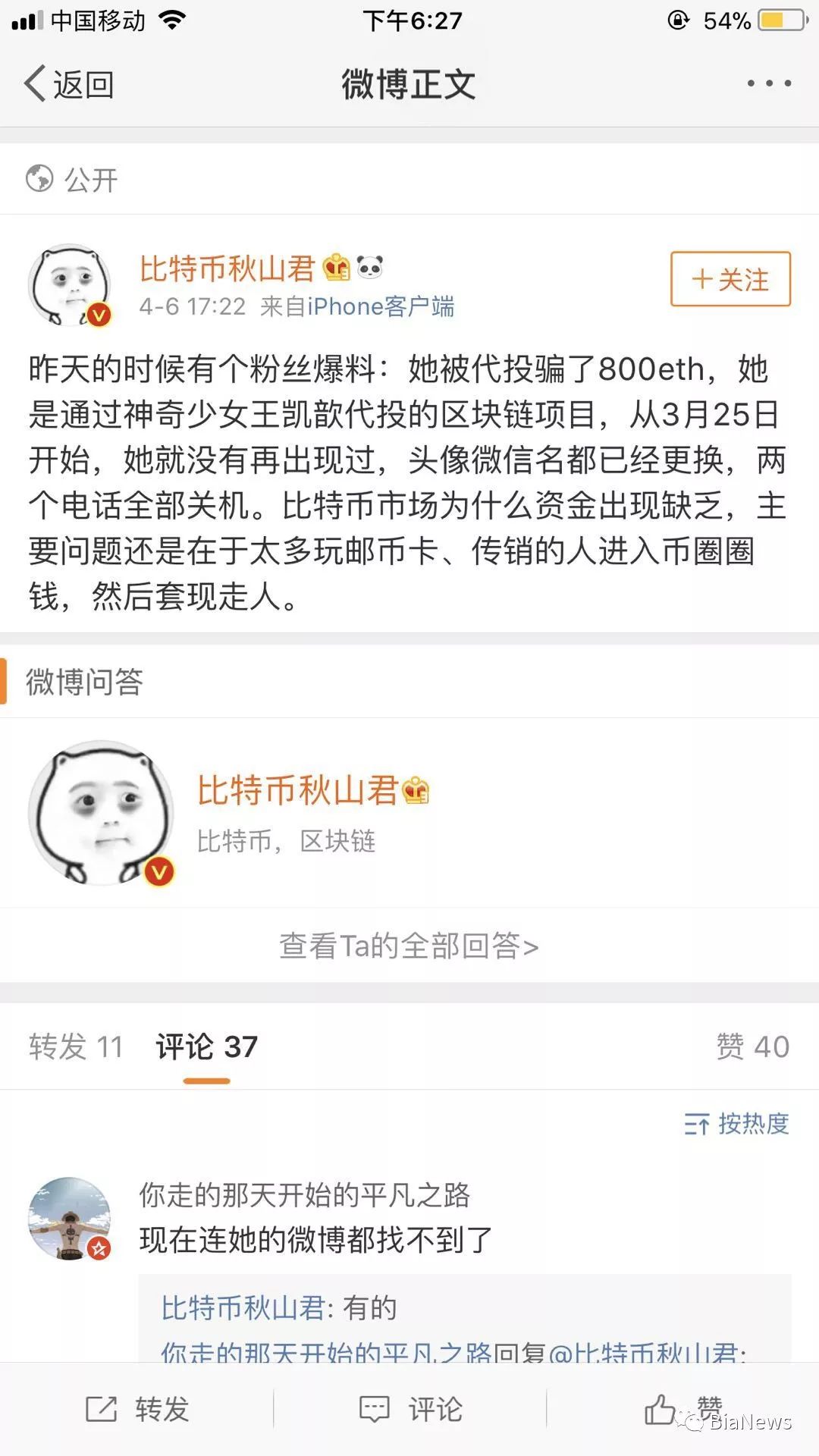Like this post with bottom 赞 button
This screenshot has width=819, height=1456.
click(x=681, y=1409)
